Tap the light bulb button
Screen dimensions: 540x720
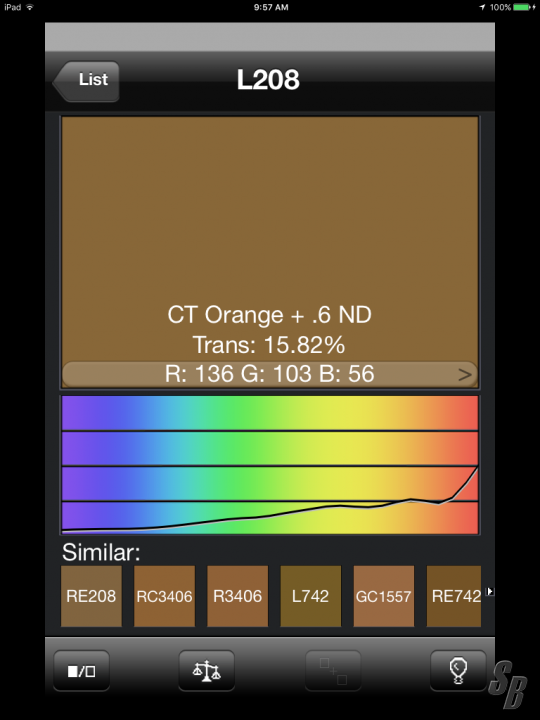458,671
